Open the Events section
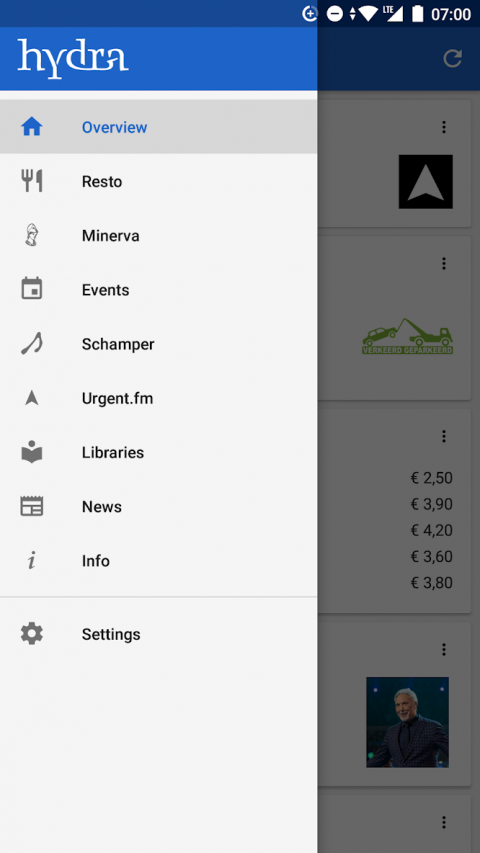Image resolution: width=480 pixels, height=853 pixels. (x=158, y=290)
